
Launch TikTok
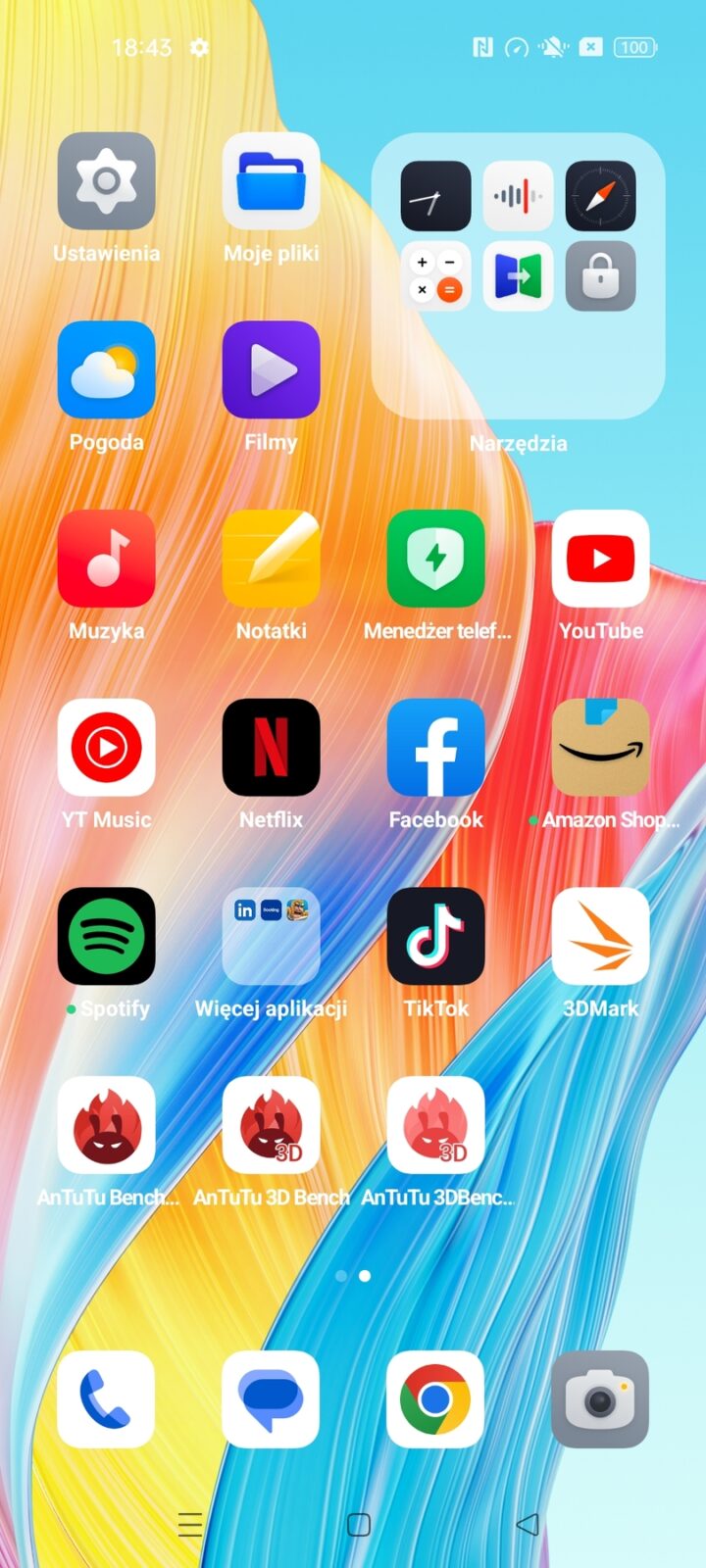click(x=435, y=936)
